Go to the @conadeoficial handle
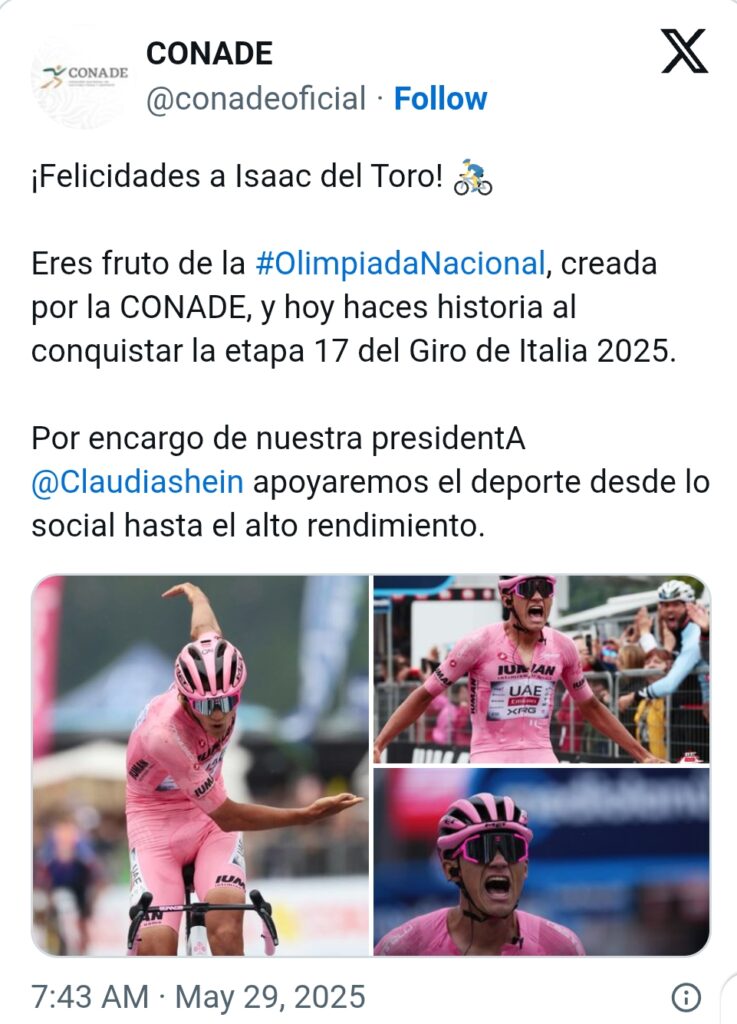Screen dimensions: 737x1024 (x=256, y=99)
